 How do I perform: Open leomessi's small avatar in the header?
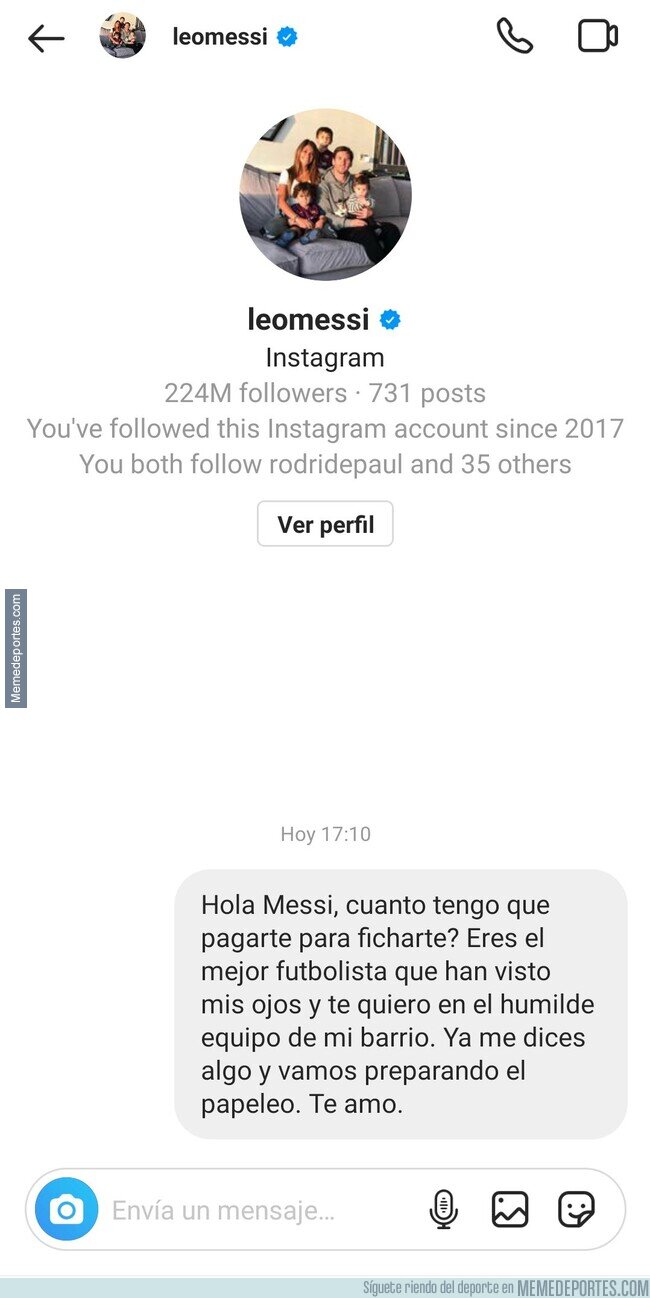122,36
